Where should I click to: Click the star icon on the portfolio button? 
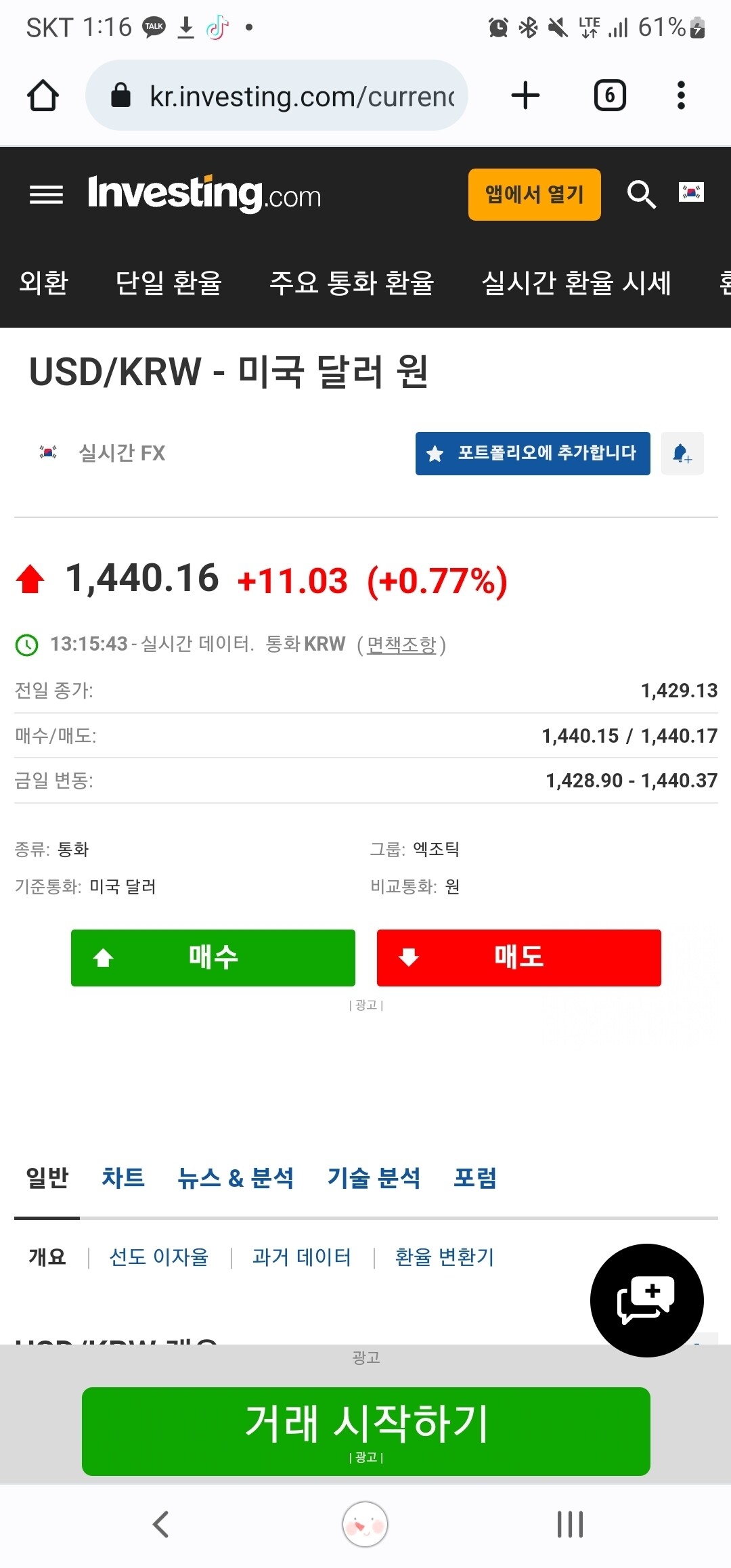click(435, 454)
